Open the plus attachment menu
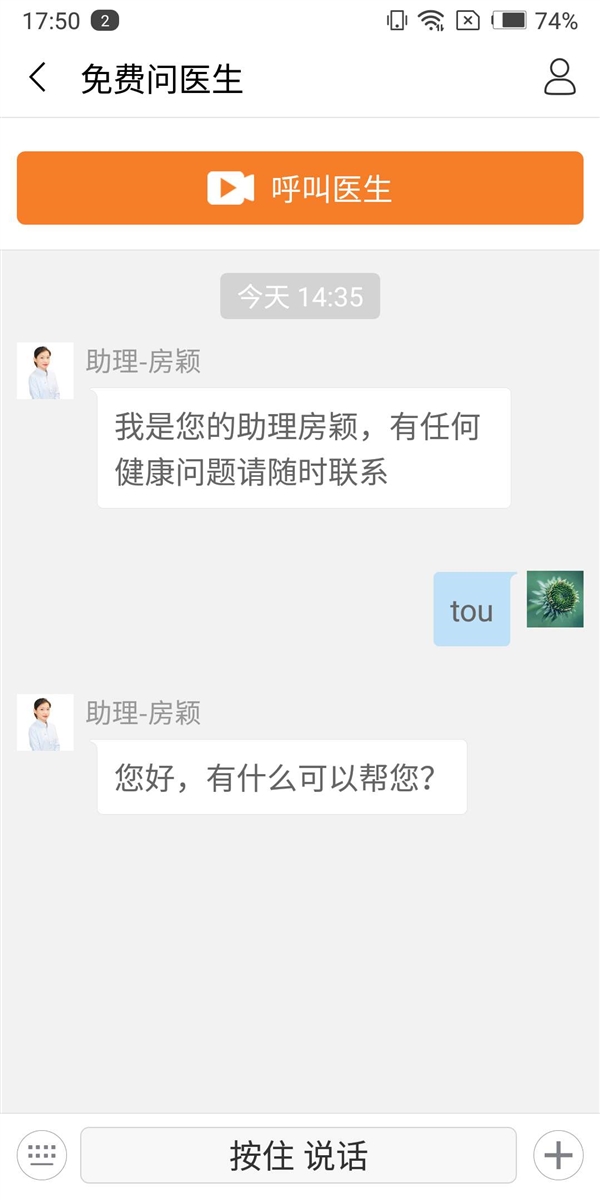Image resolution: width=600 pixels, height=1200 pixels. (x=558, y=1156)
